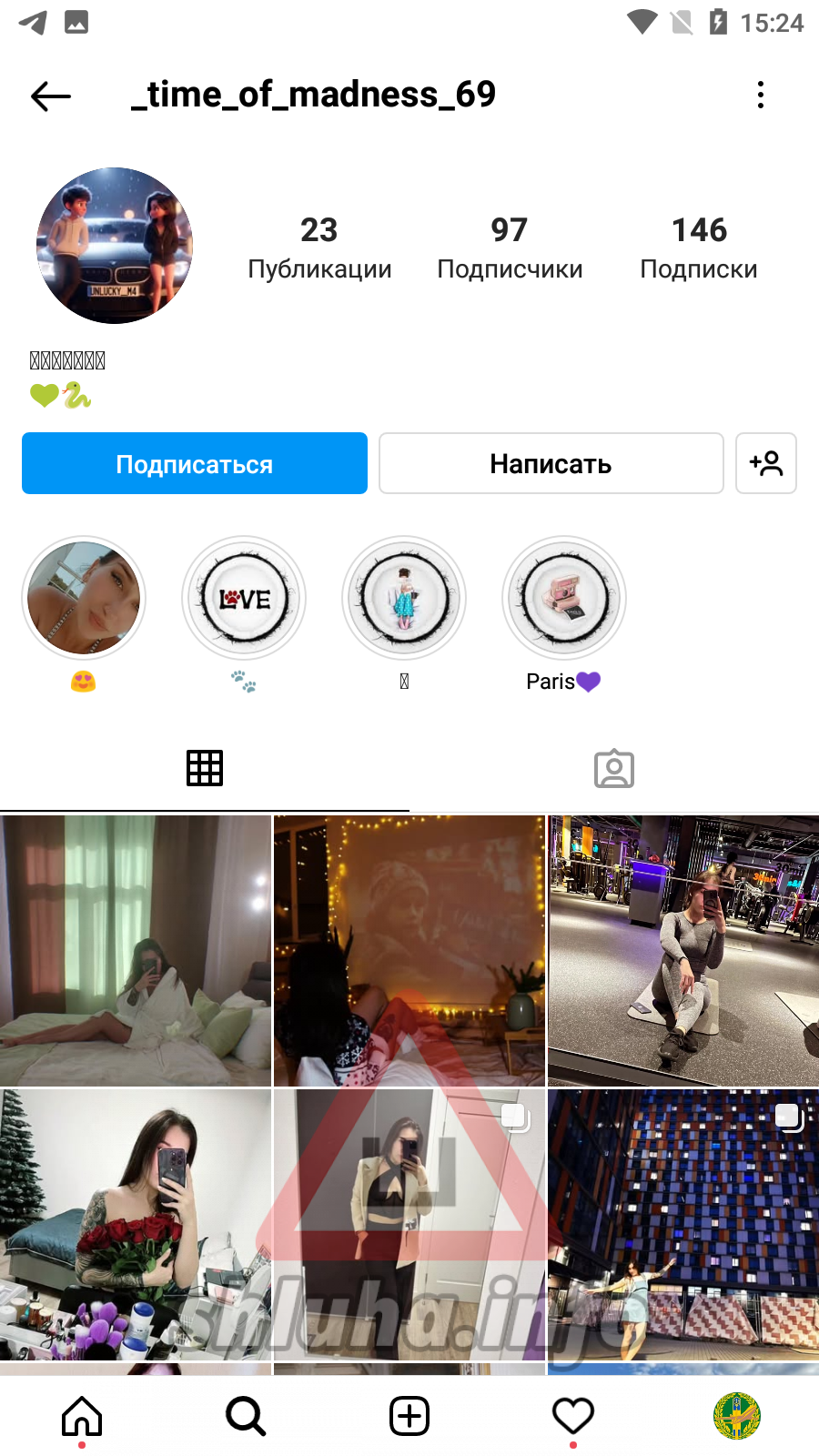819x1456 pixels.
Task: Open the post with red roses
Action: pos(136,1225)
